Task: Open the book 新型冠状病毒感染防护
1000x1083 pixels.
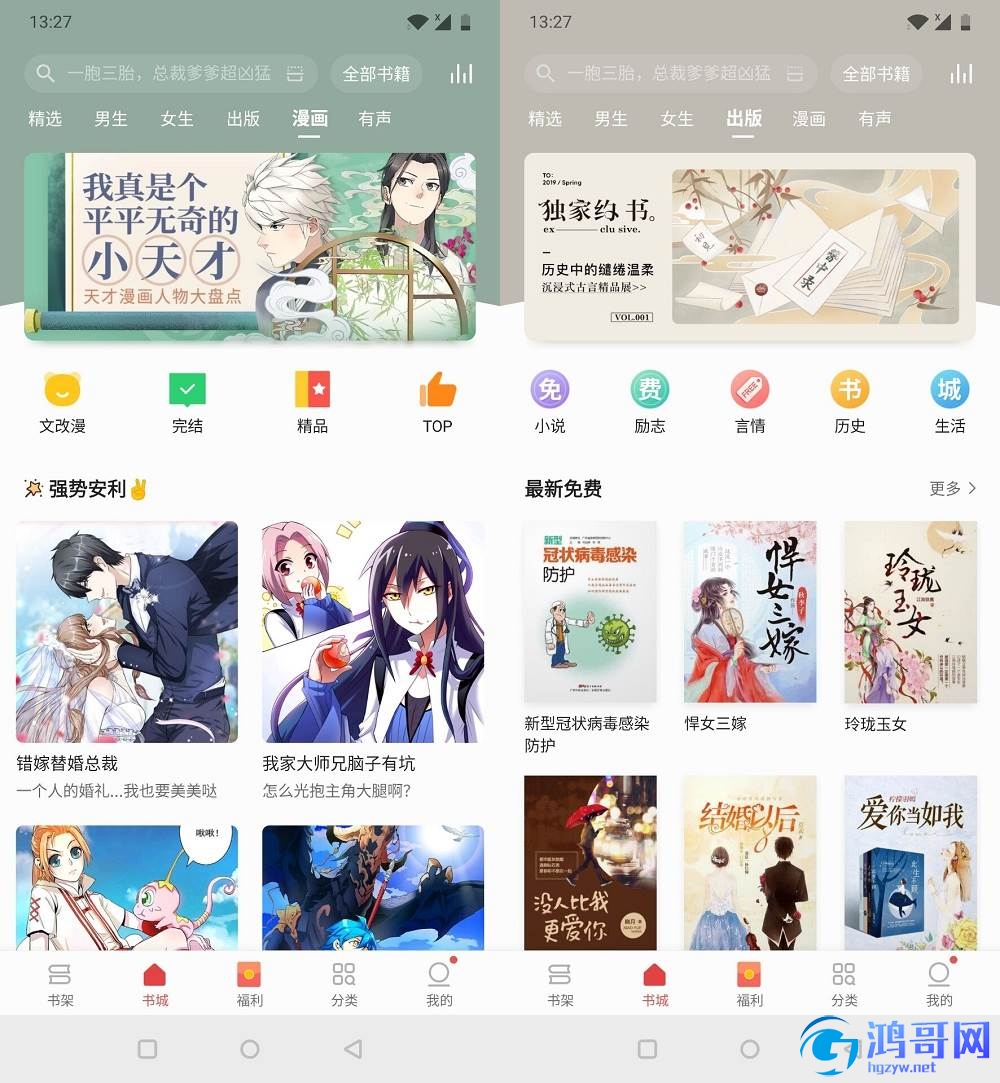Action: point(590,612)
